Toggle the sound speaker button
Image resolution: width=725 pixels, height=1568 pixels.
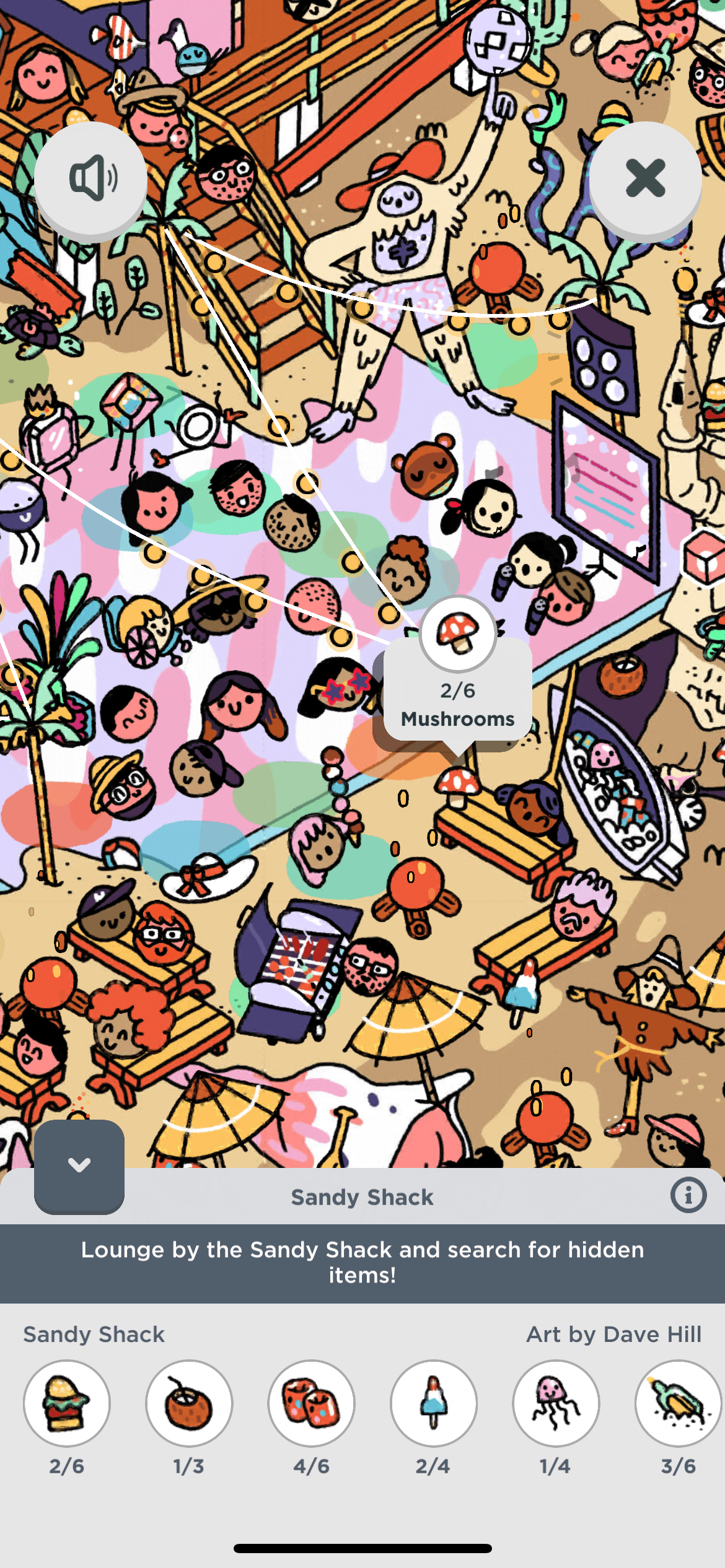(x=90, y=178)
